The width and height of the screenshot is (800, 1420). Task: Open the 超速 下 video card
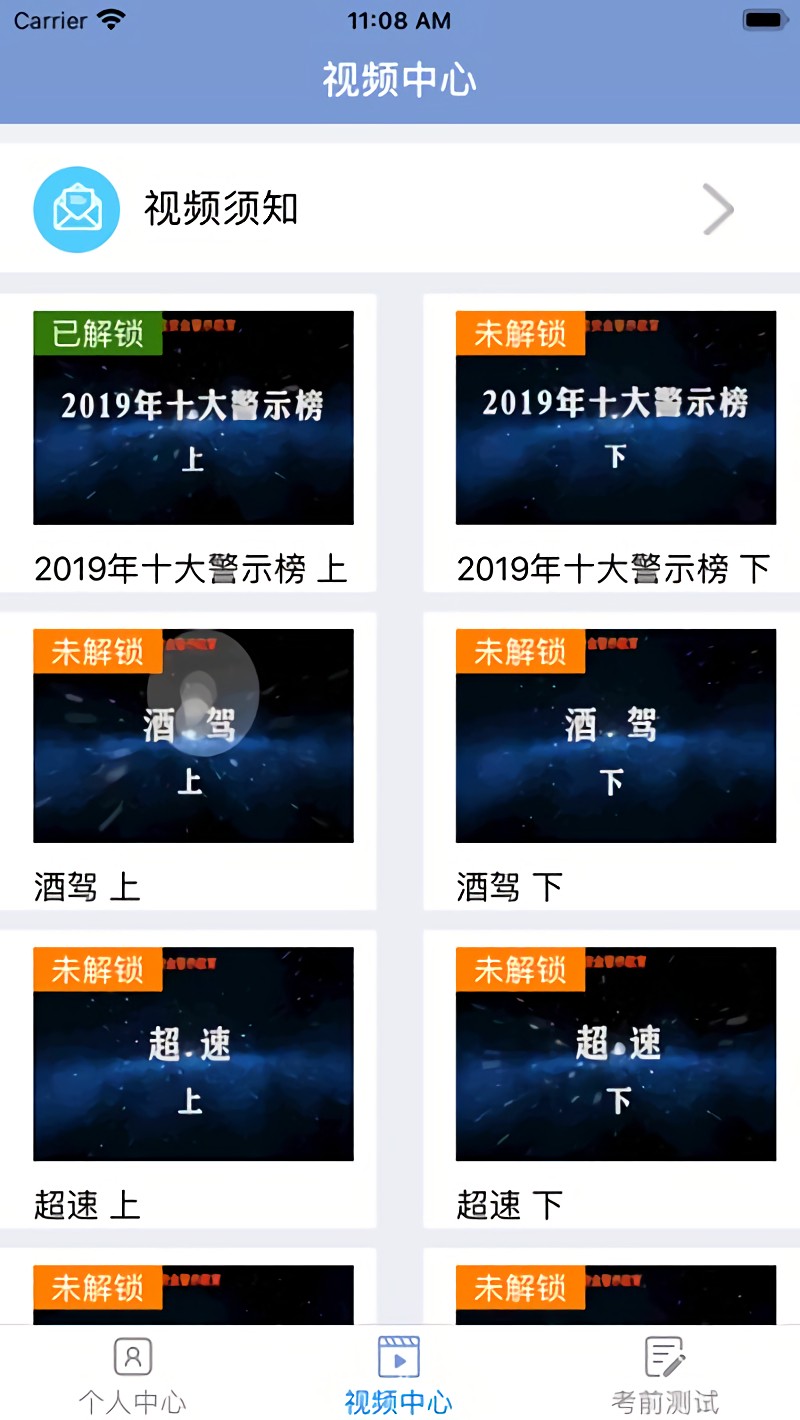coord(615,1054)
